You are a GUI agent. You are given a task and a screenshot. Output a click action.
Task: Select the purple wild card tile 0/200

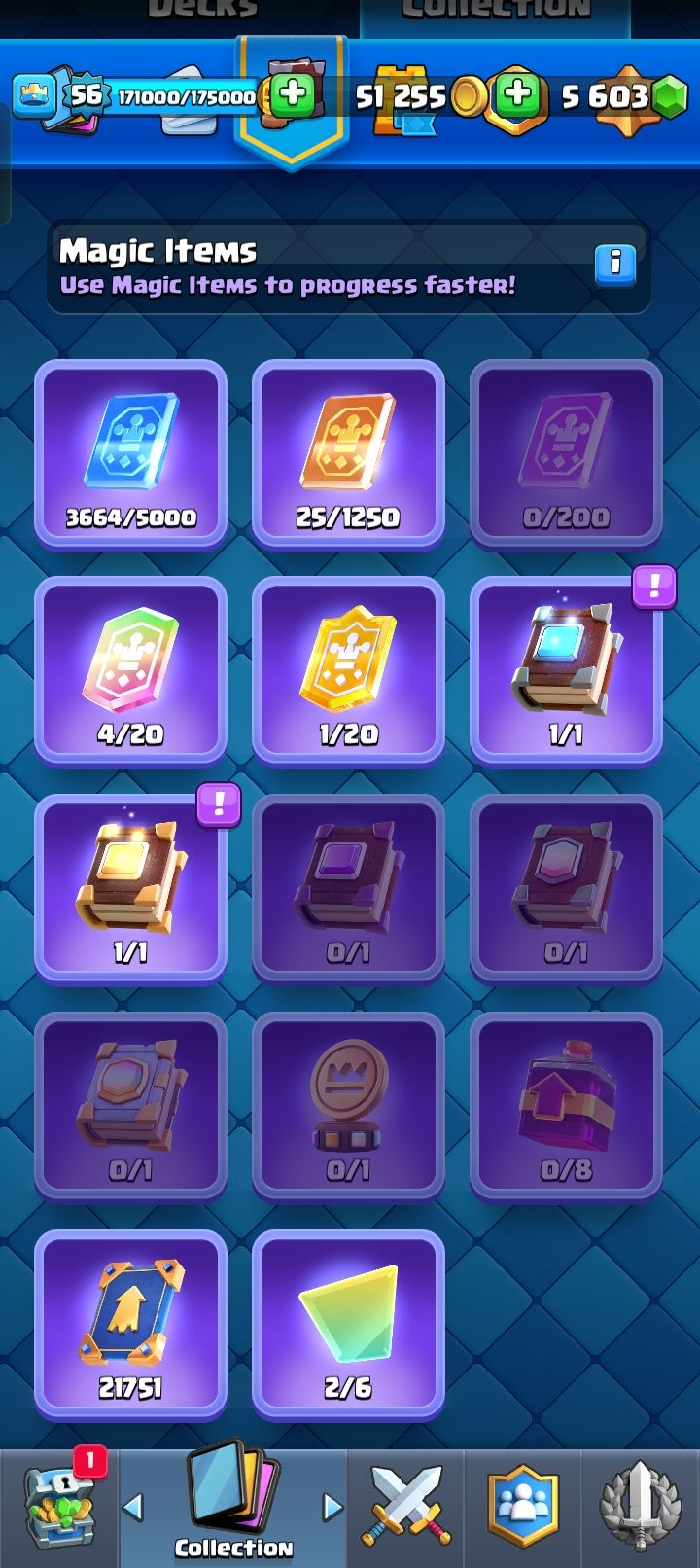pyautogui.click(x=566, y=454)
